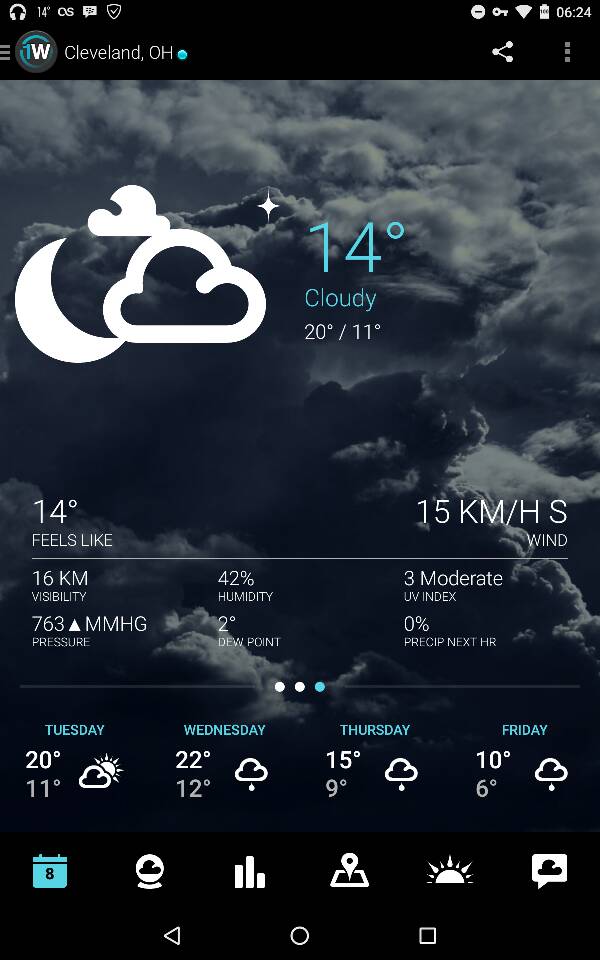
Task: Open the weather alerts tab
Action: pos(549,871)
